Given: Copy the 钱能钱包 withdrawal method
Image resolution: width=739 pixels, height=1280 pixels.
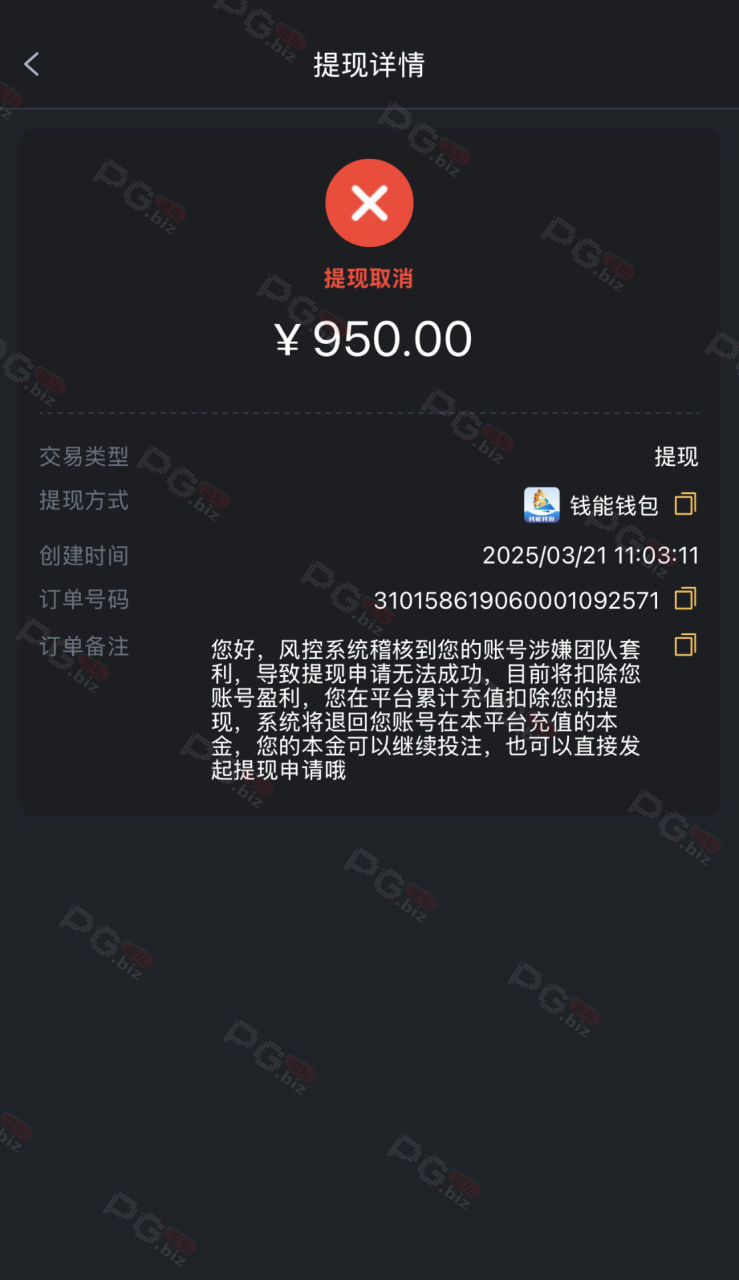Looking at the screenshot, I should (x=685, y=504).
